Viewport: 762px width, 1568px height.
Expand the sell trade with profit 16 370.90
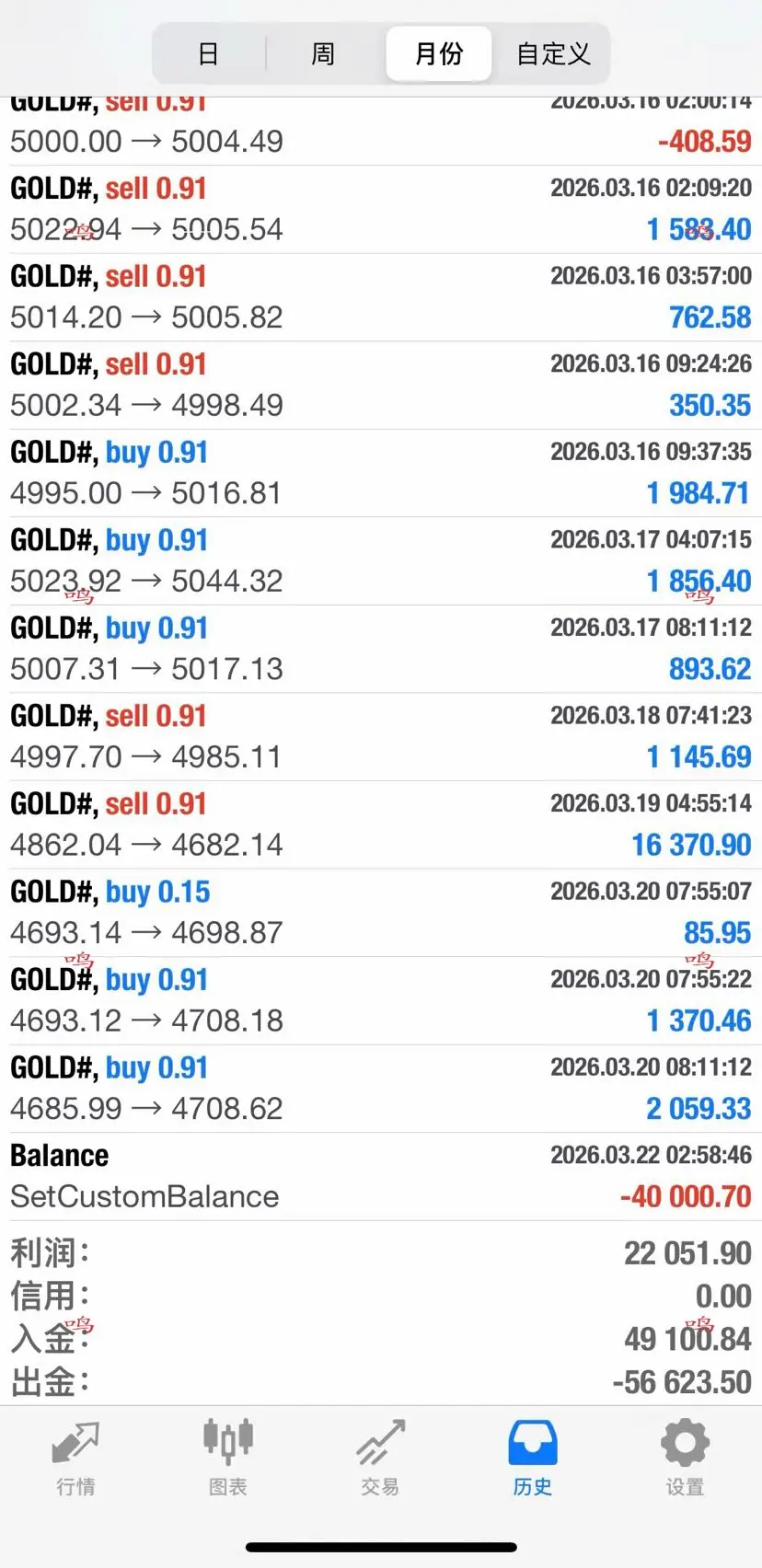pos(381,824)
